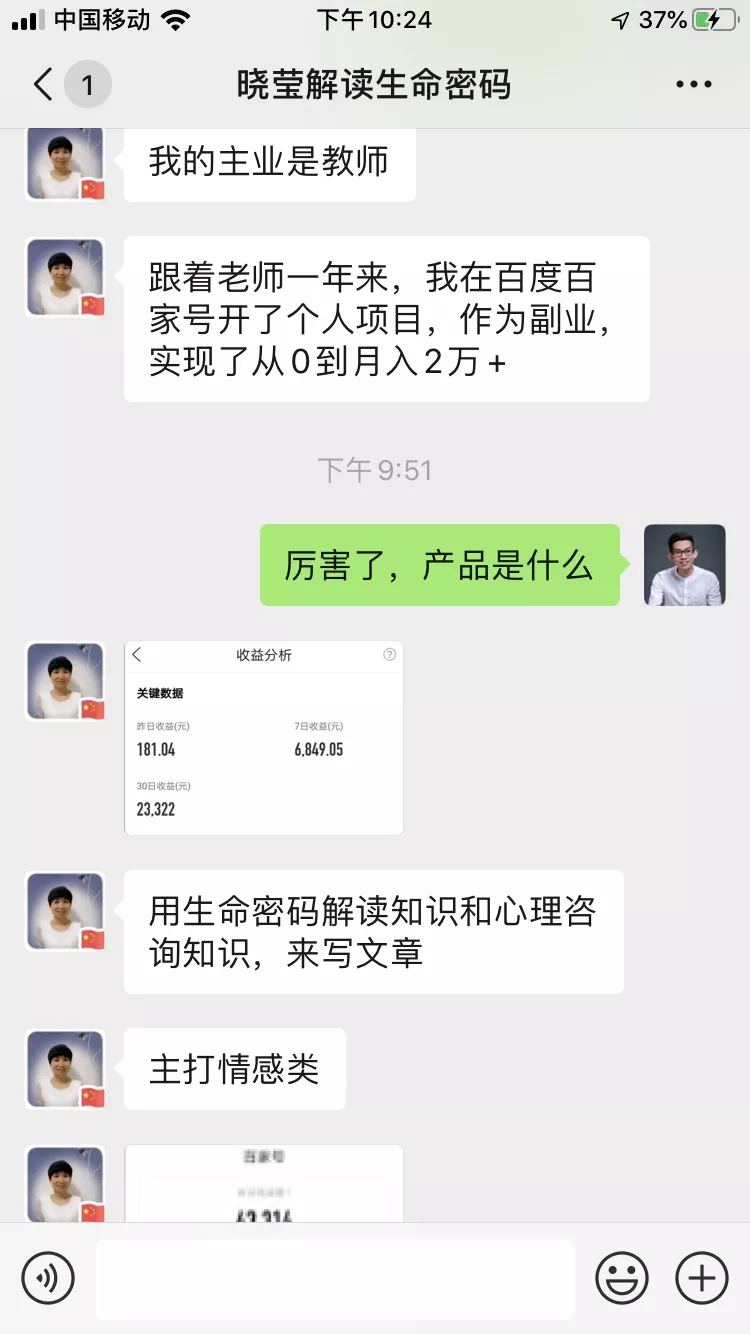The height and width of the screenshot is (1334, 750).
Task: Switch to voice message input
Action: point(48,1278)
